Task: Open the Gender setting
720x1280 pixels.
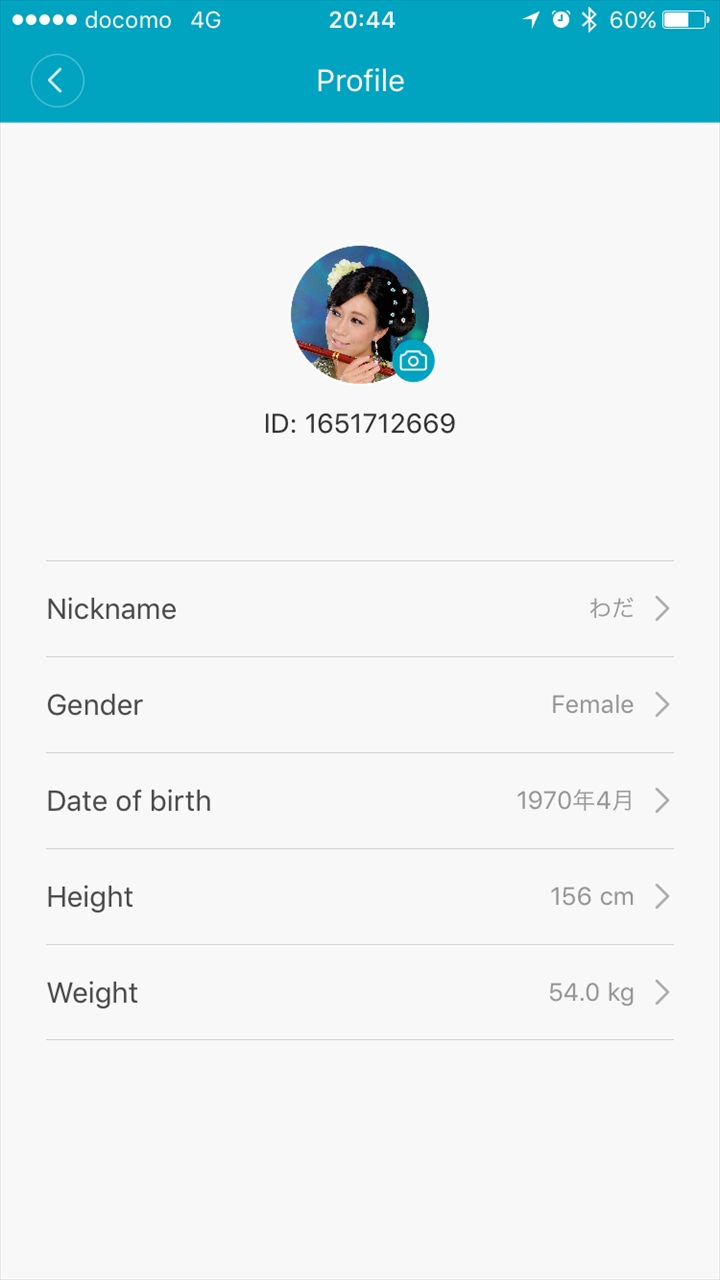Action: pyautogui.click(x=360, y=705)
